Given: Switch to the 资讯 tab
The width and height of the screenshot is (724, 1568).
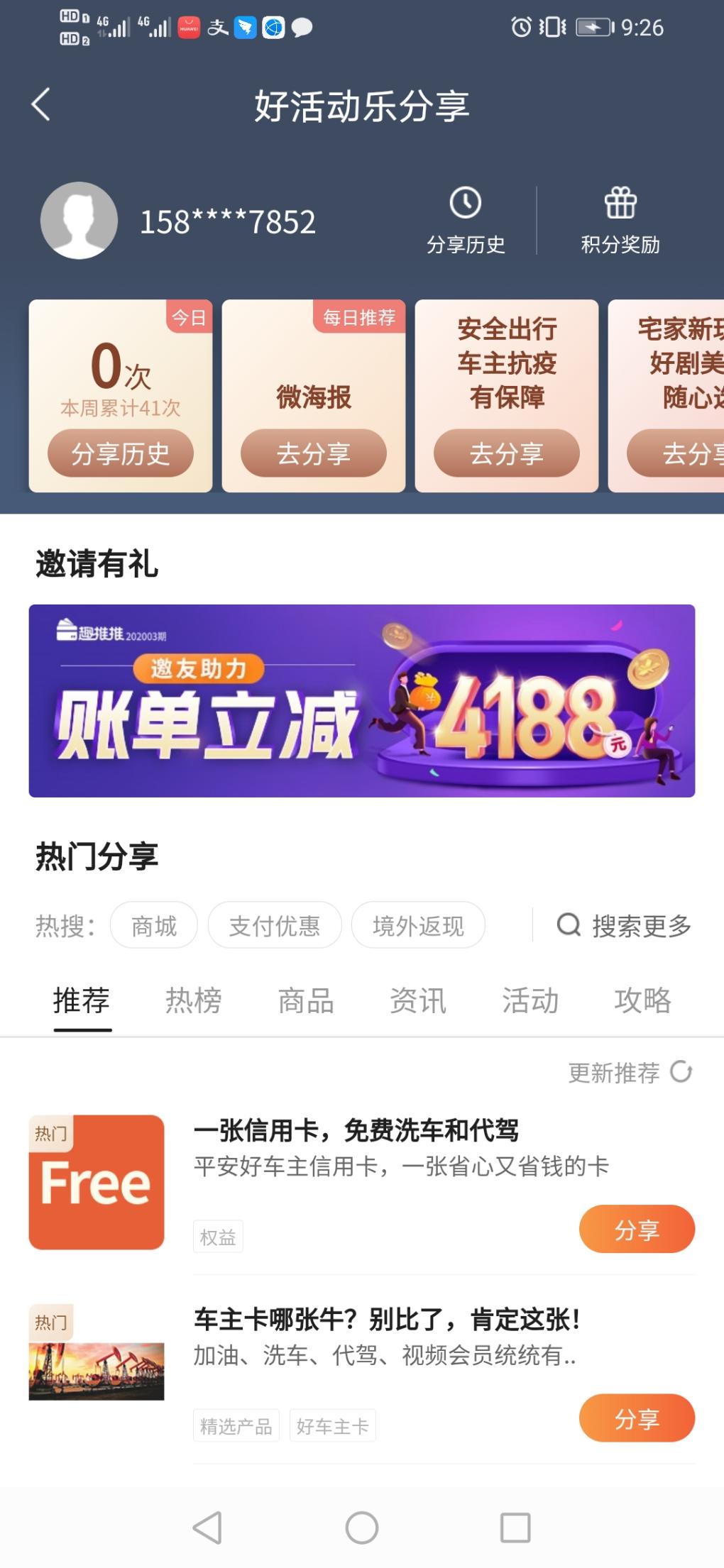Looking at the screenshot, I should pos(418,1000).
